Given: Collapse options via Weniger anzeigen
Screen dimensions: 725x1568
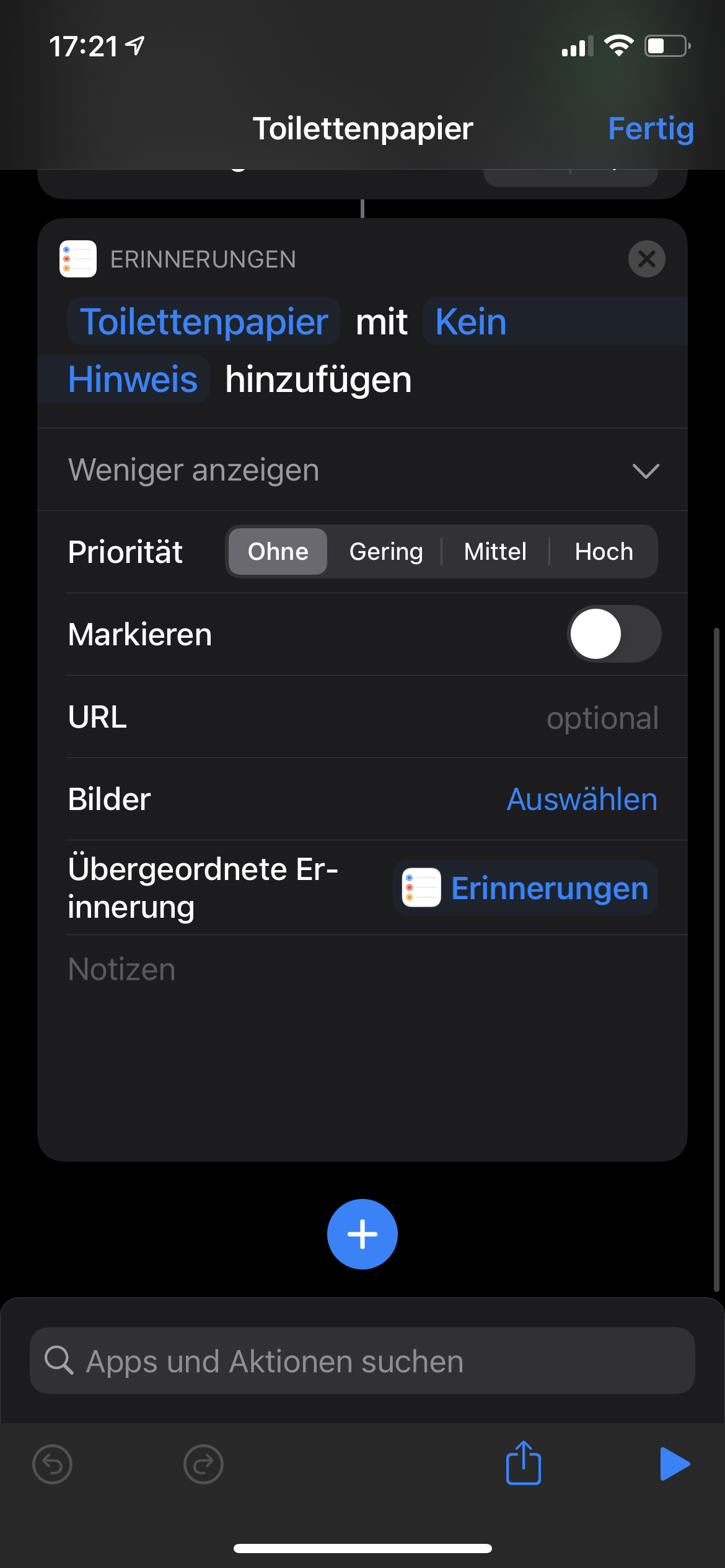Looking at the screenshot, I should [362, 470].
